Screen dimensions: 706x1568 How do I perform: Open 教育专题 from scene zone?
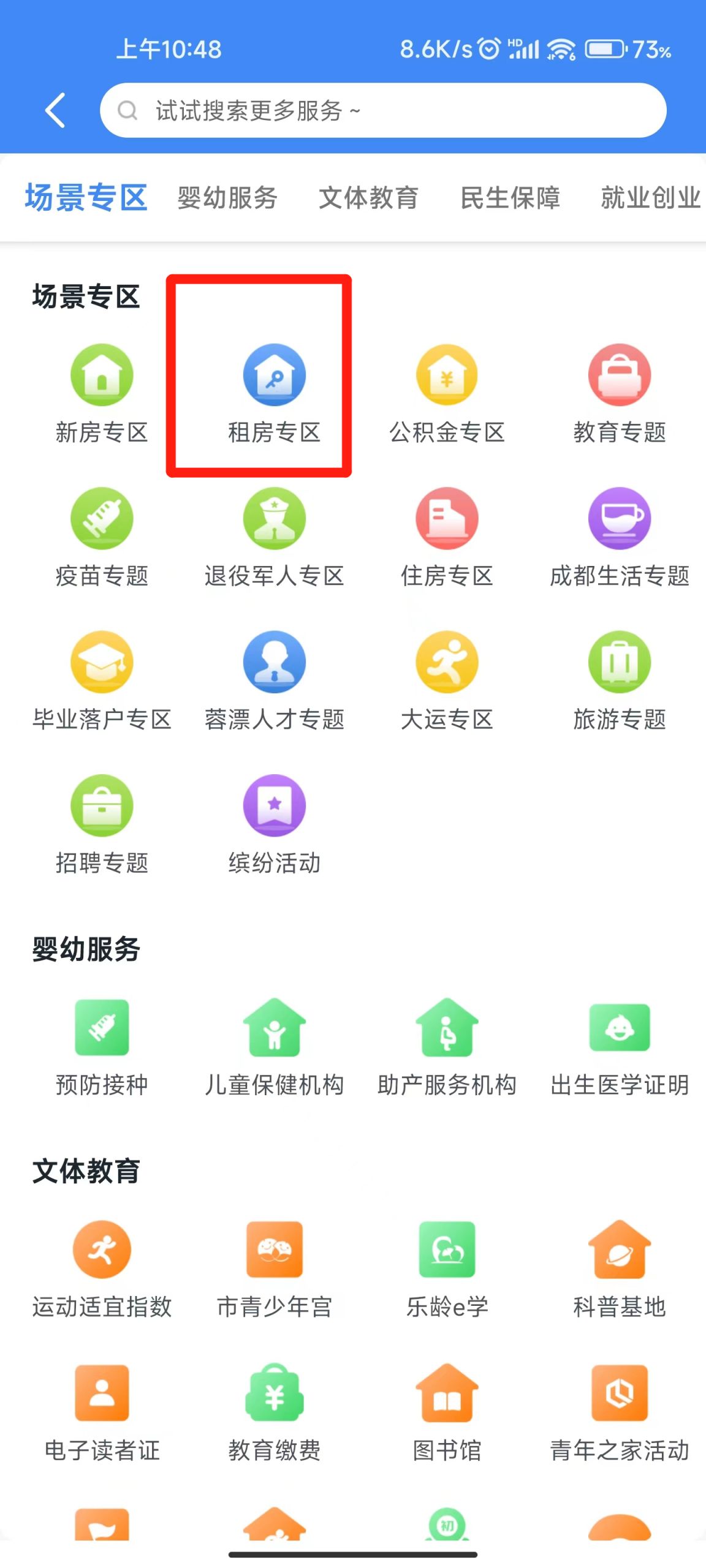click(x=619, y=392)
